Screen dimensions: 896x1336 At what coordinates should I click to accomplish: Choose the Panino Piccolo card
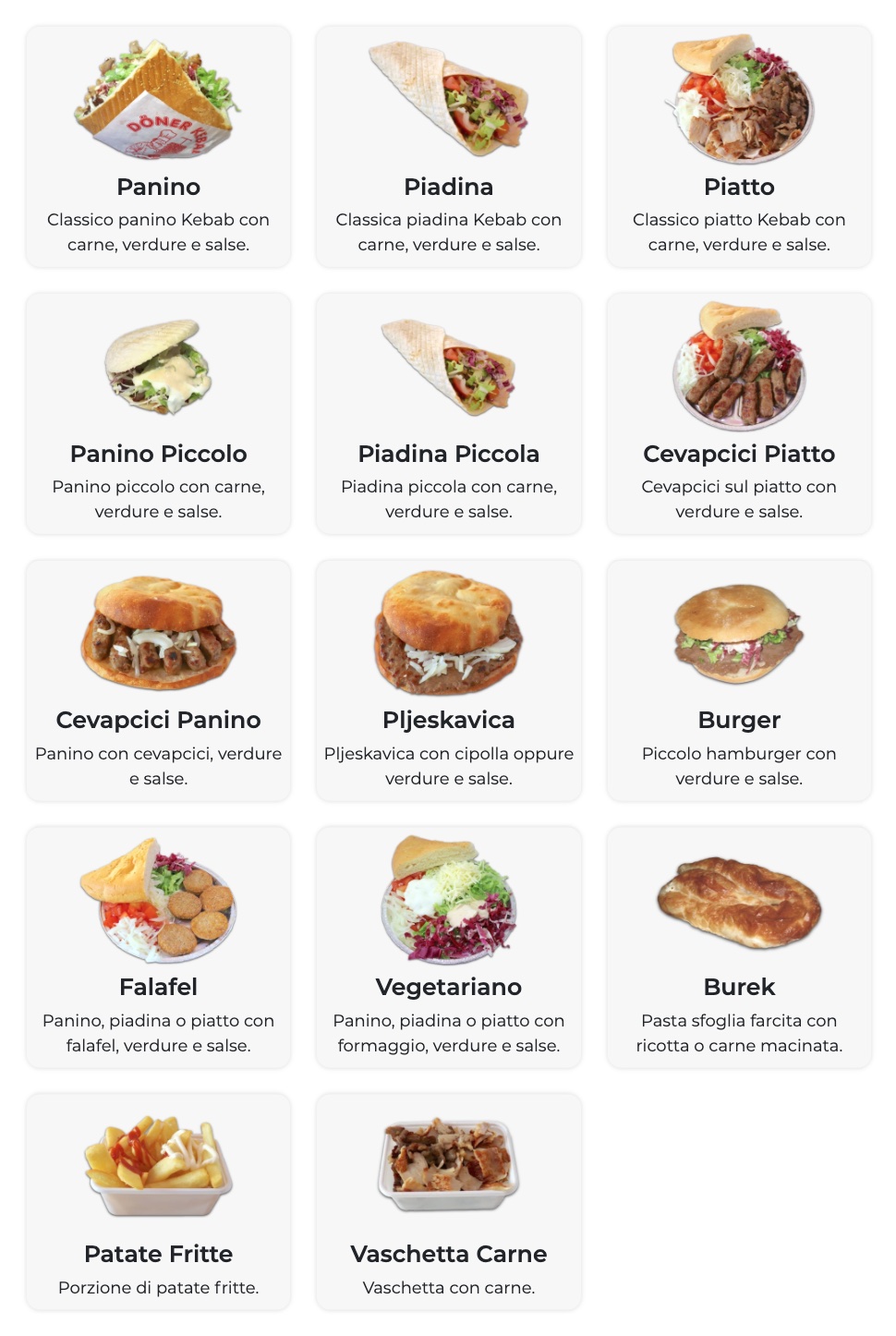point(158,414)
